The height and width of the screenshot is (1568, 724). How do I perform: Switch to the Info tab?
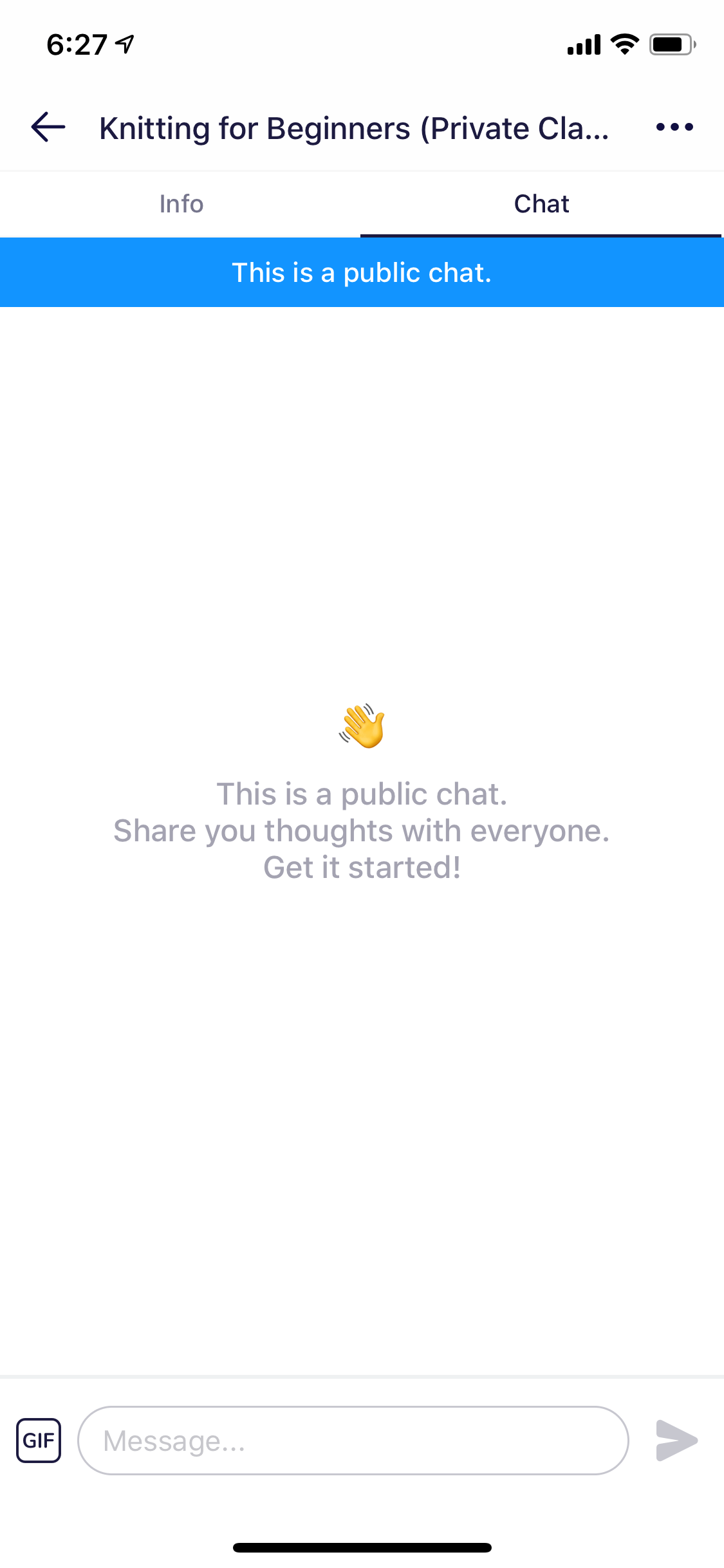[181, 204]
